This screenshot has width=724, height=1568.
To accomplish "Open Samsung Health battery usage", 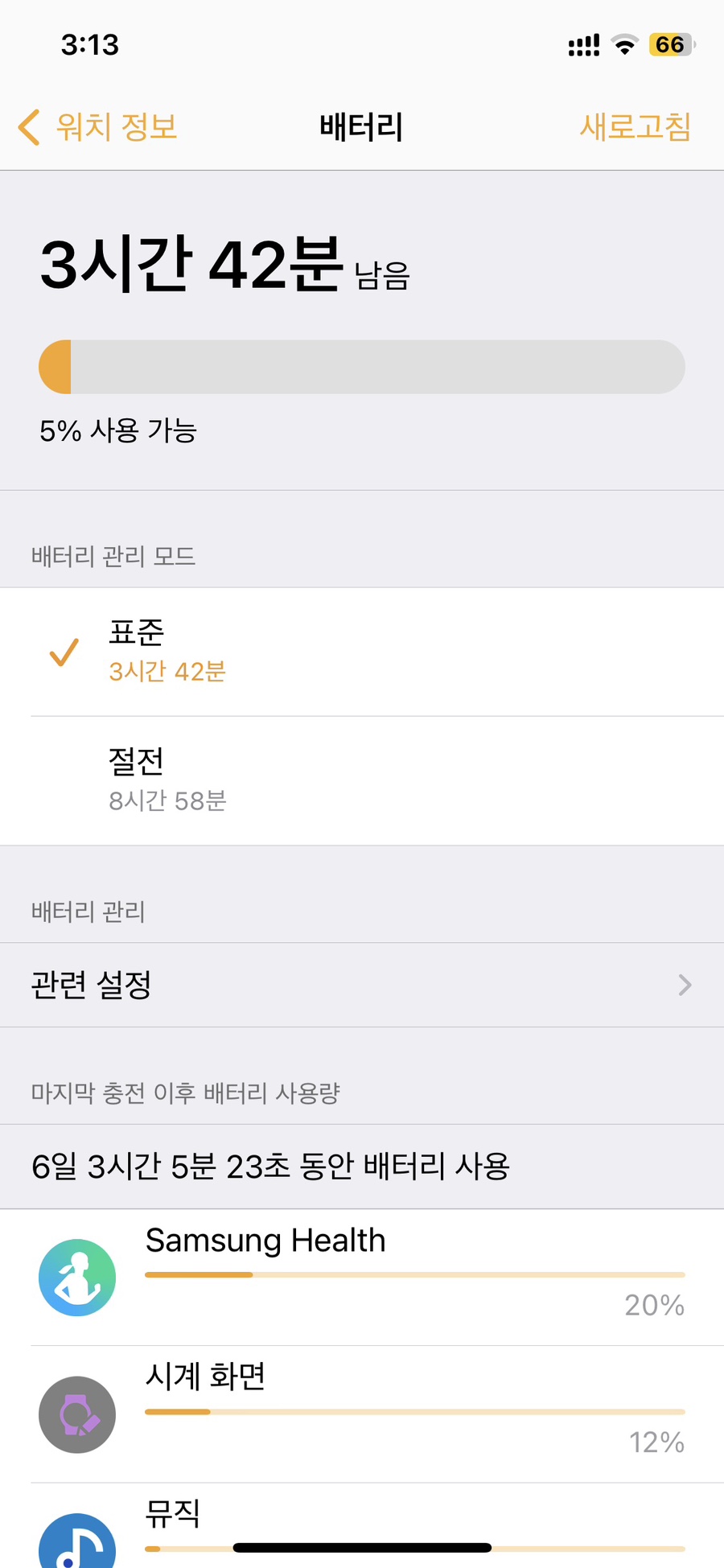I will pyautogui.click(x=362, y=1277).
